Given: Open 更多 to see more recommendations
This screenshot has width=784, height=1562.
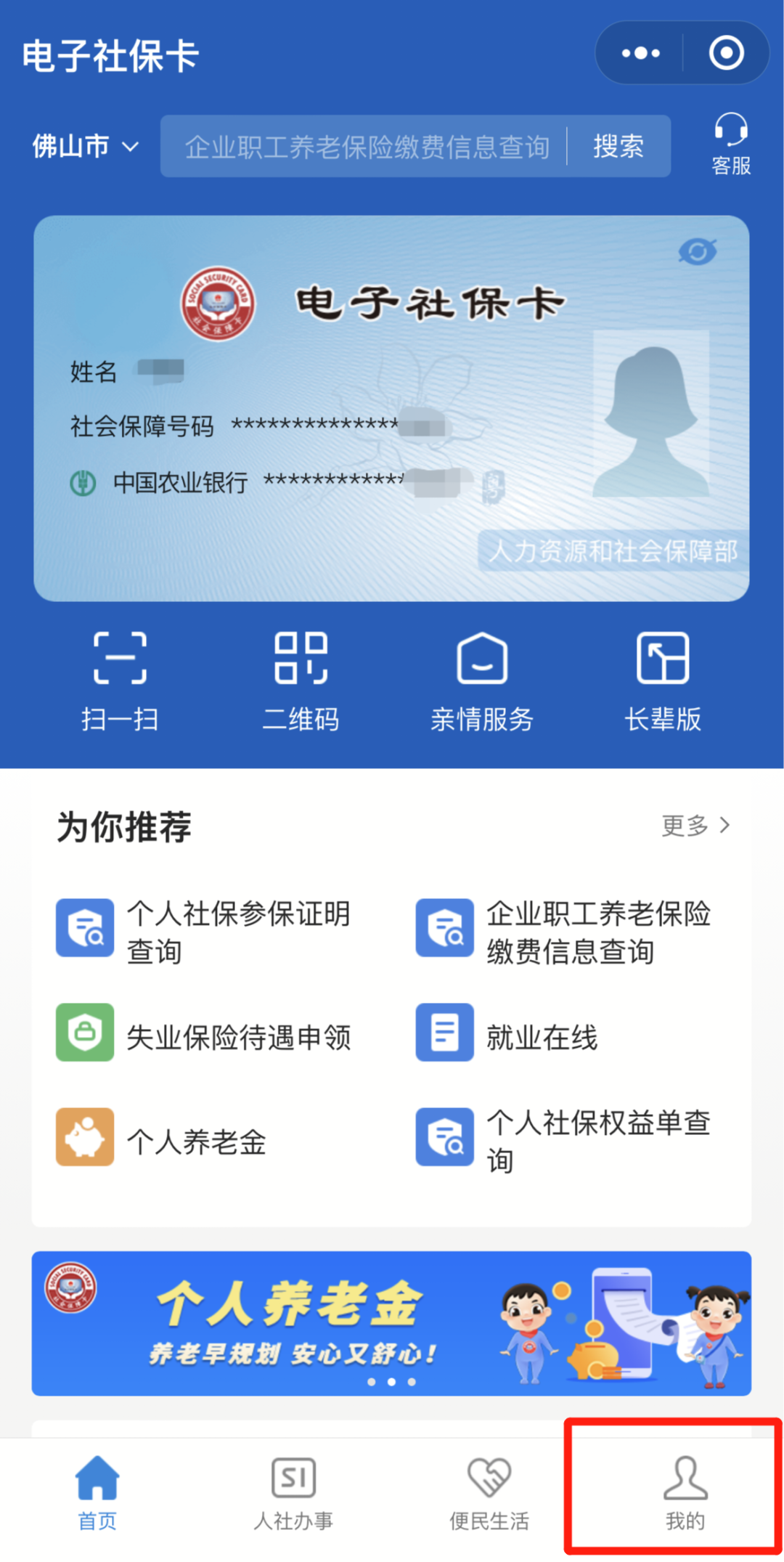Looking at the screenshot, I should click(x=695, y=825).
